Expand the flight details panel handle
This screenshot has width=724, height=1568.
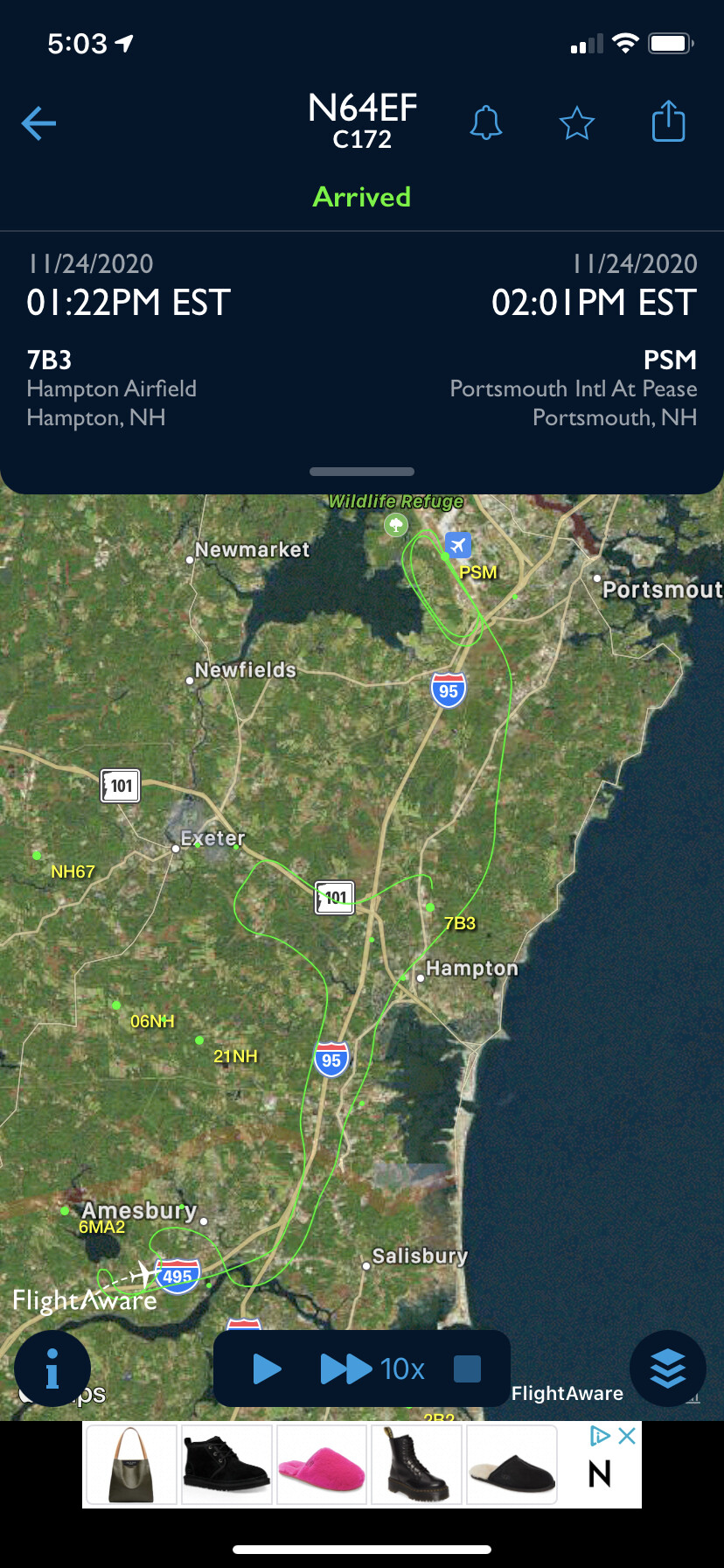(362, 472)
